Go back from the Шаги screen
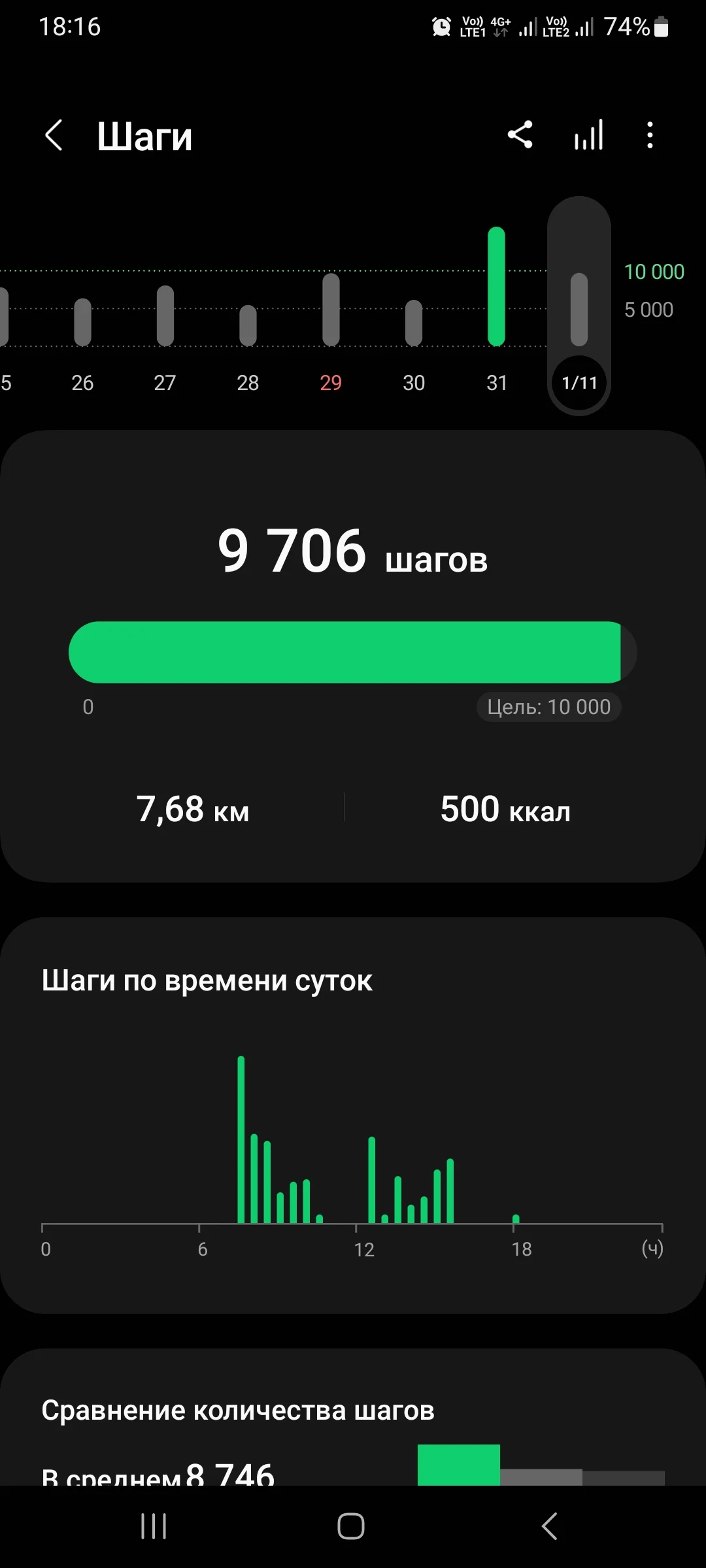Image resolution: width=706 pixels, height=1568 pixels. pyautogui.click(x=54, y=136)
